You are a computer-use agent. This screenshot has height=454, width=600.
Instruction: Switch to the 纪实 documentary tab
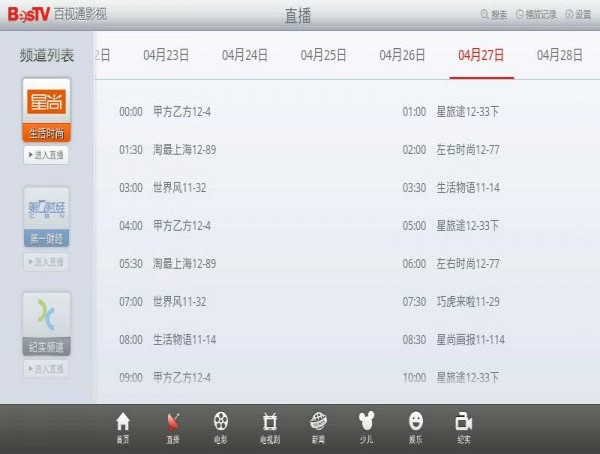[464, 427]
